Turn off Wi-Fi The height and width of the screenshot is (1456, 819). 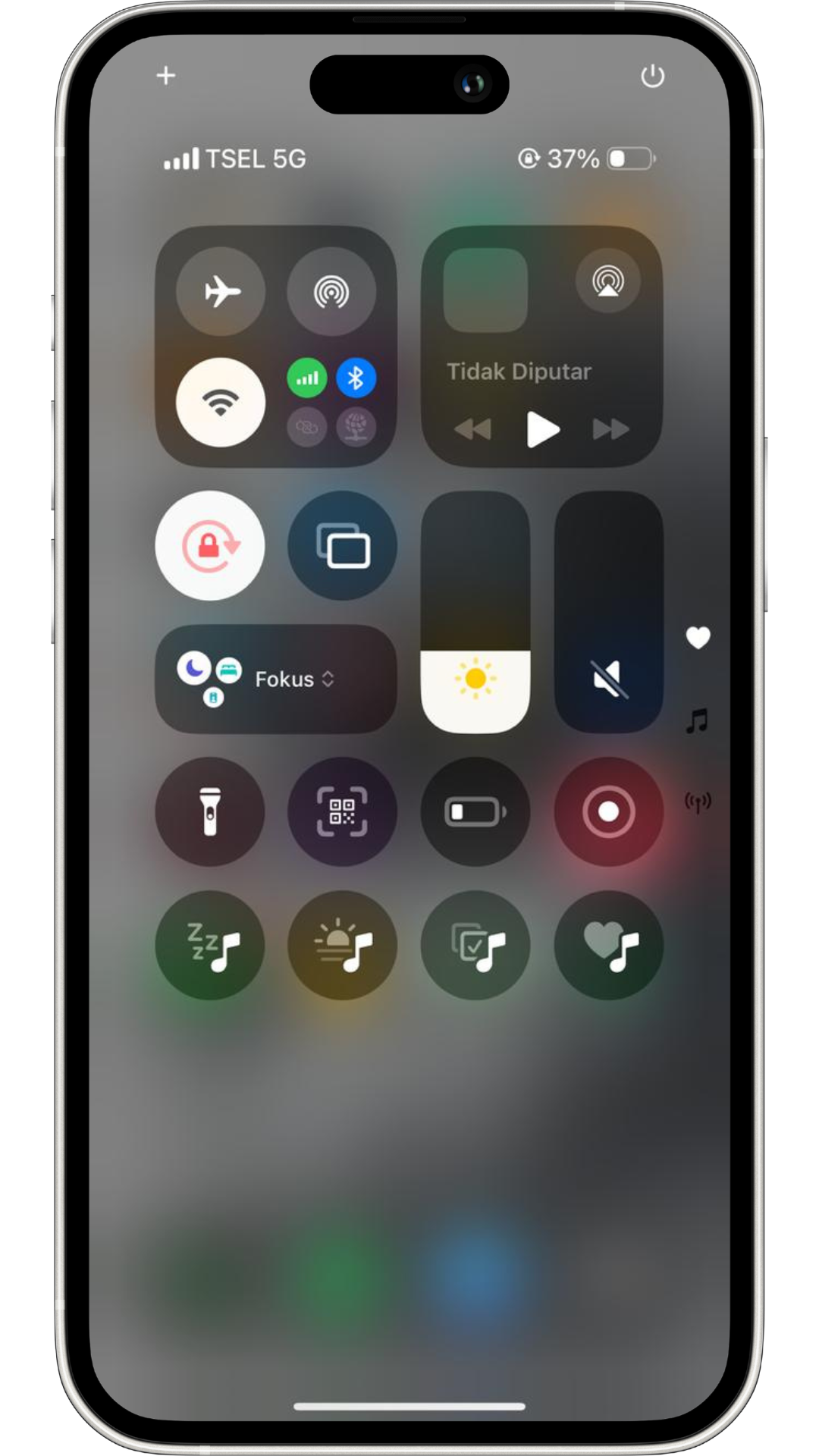(x=221, y=402)
